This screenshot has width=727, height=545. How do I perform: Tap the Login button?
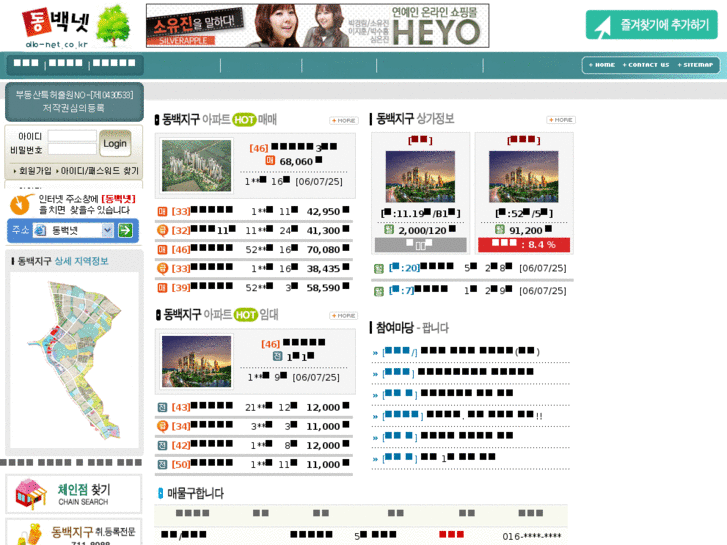coord(115,143)
